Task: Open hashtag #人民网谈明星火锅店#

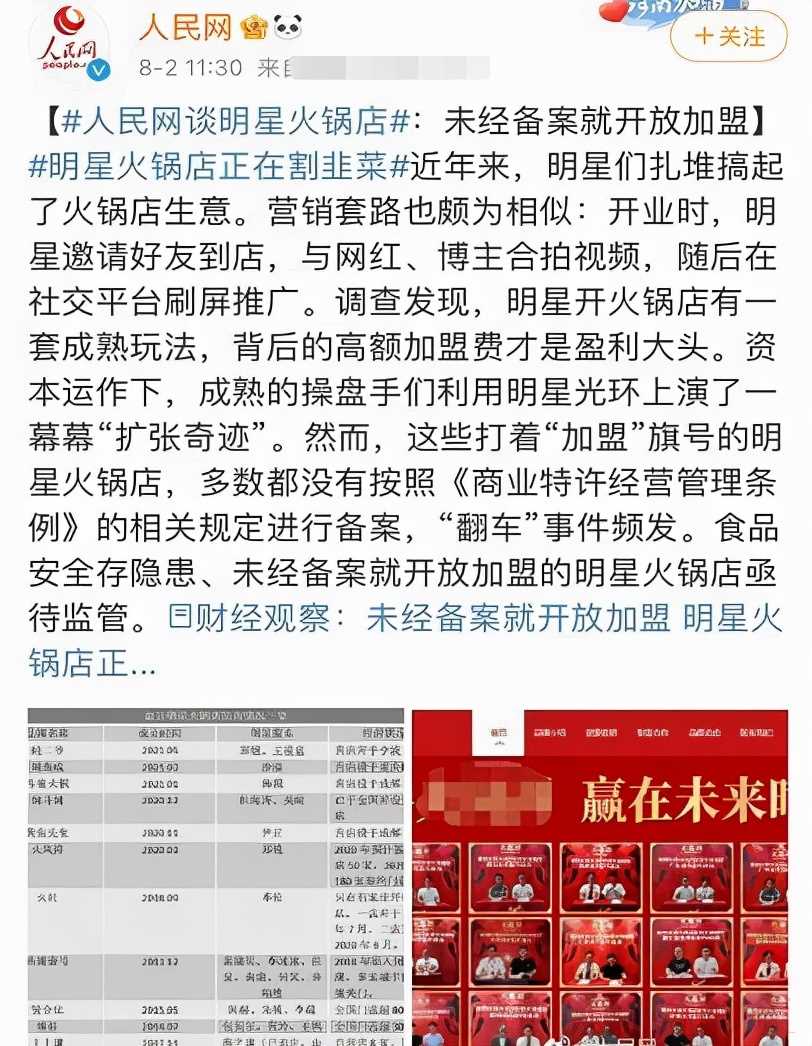Action: (x=234, y=122)
